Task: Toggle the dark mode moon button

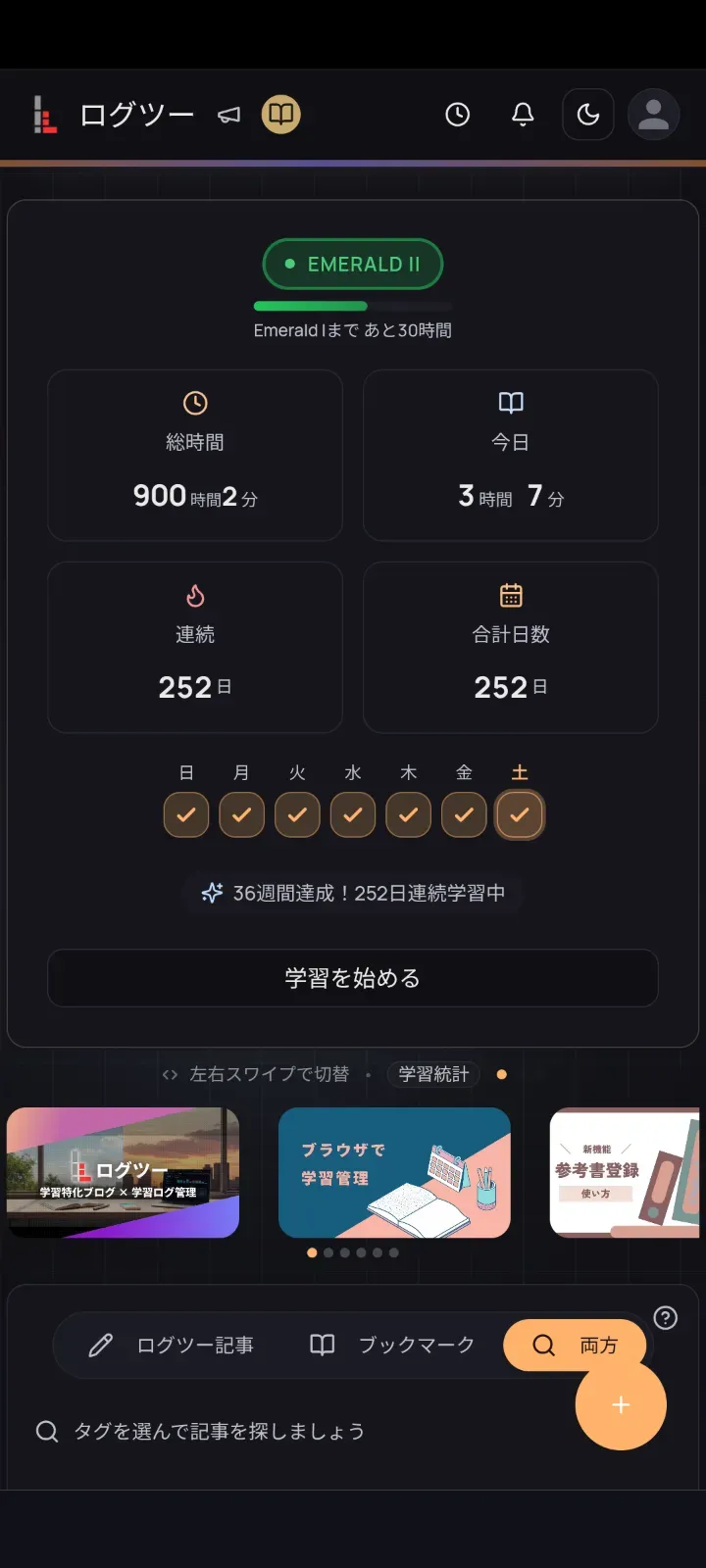Action: click(x=588, y=115)
